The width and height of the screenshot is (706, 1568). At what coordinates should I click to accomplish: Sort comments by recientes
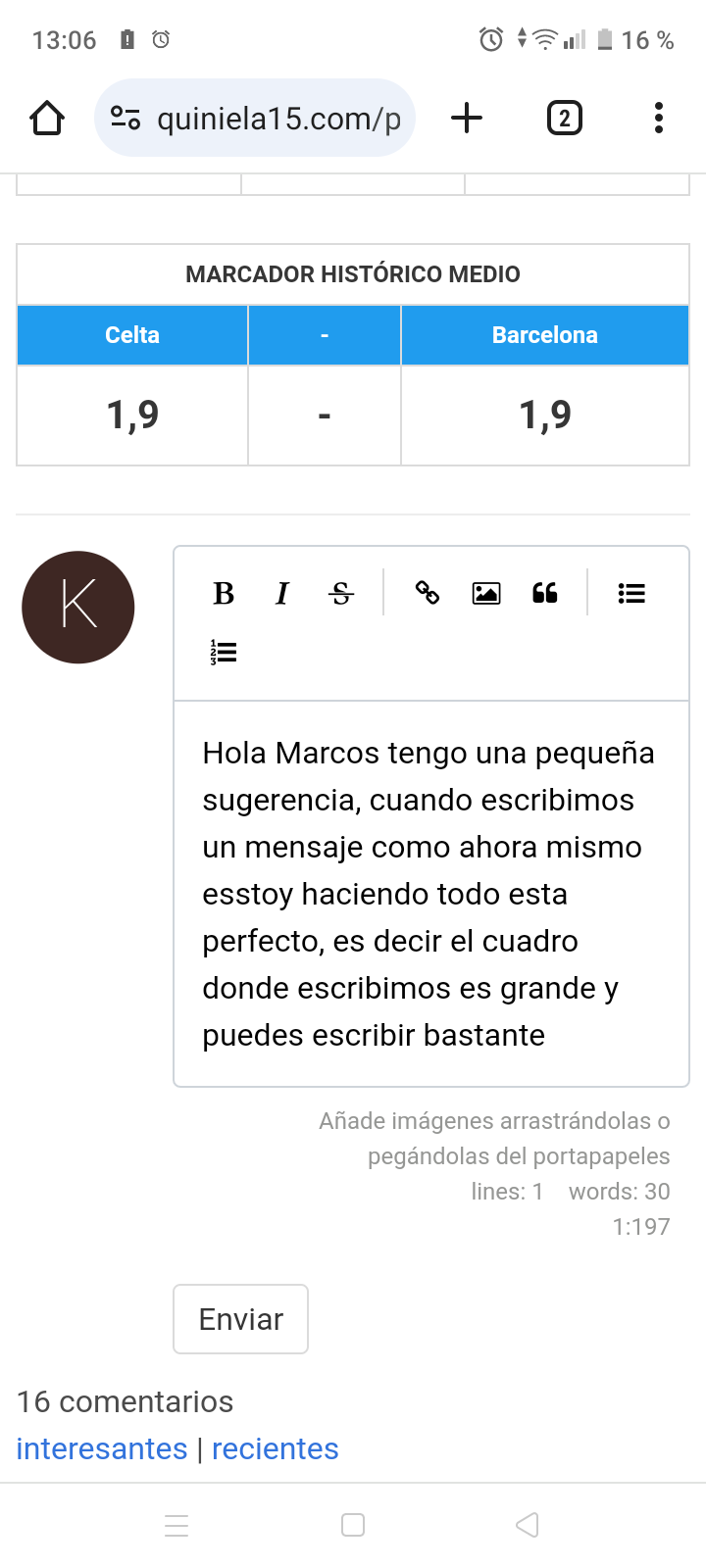(276, 1448)
